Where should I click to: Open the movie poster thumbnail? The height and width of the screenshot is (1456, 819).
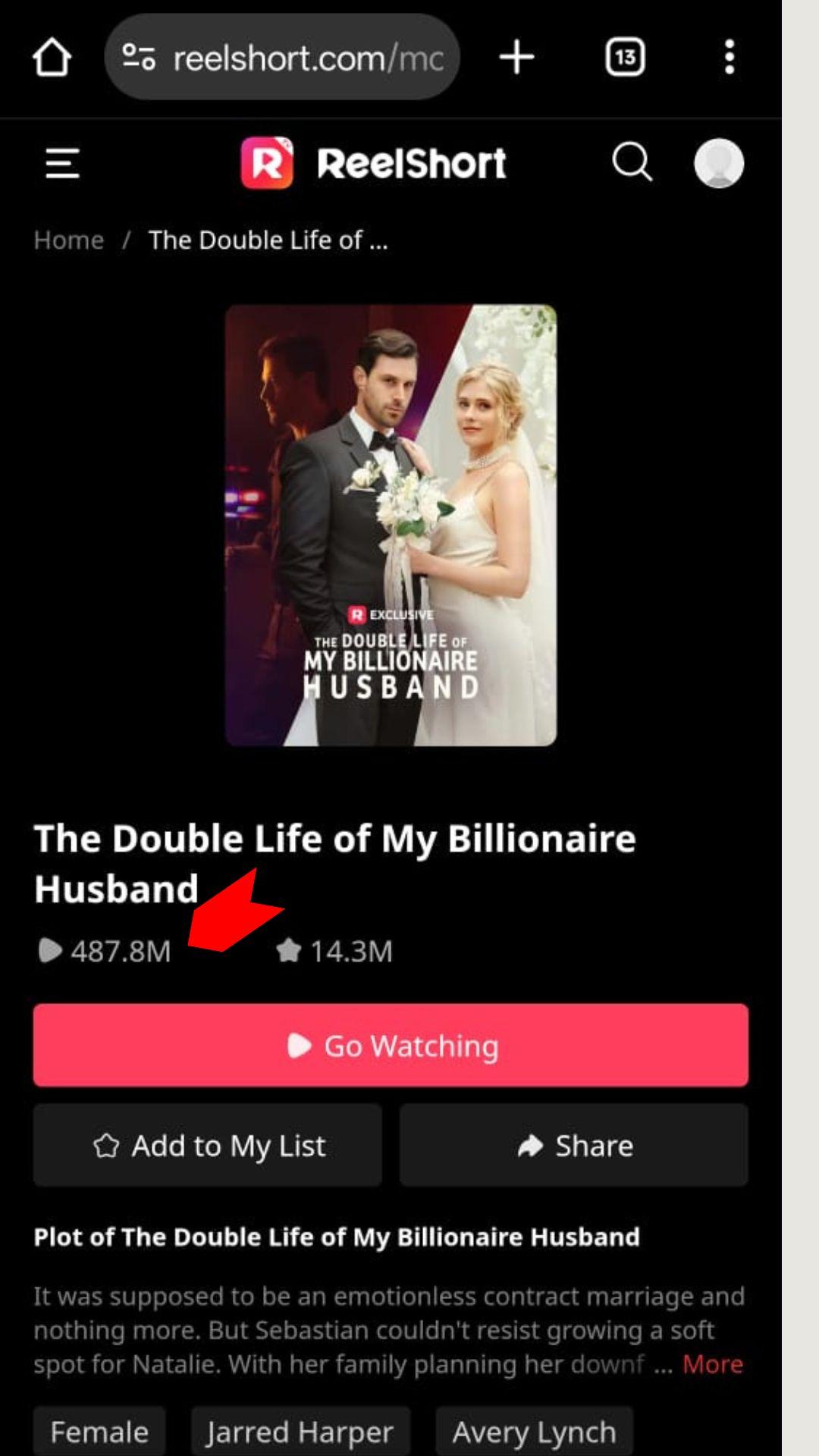391,525
